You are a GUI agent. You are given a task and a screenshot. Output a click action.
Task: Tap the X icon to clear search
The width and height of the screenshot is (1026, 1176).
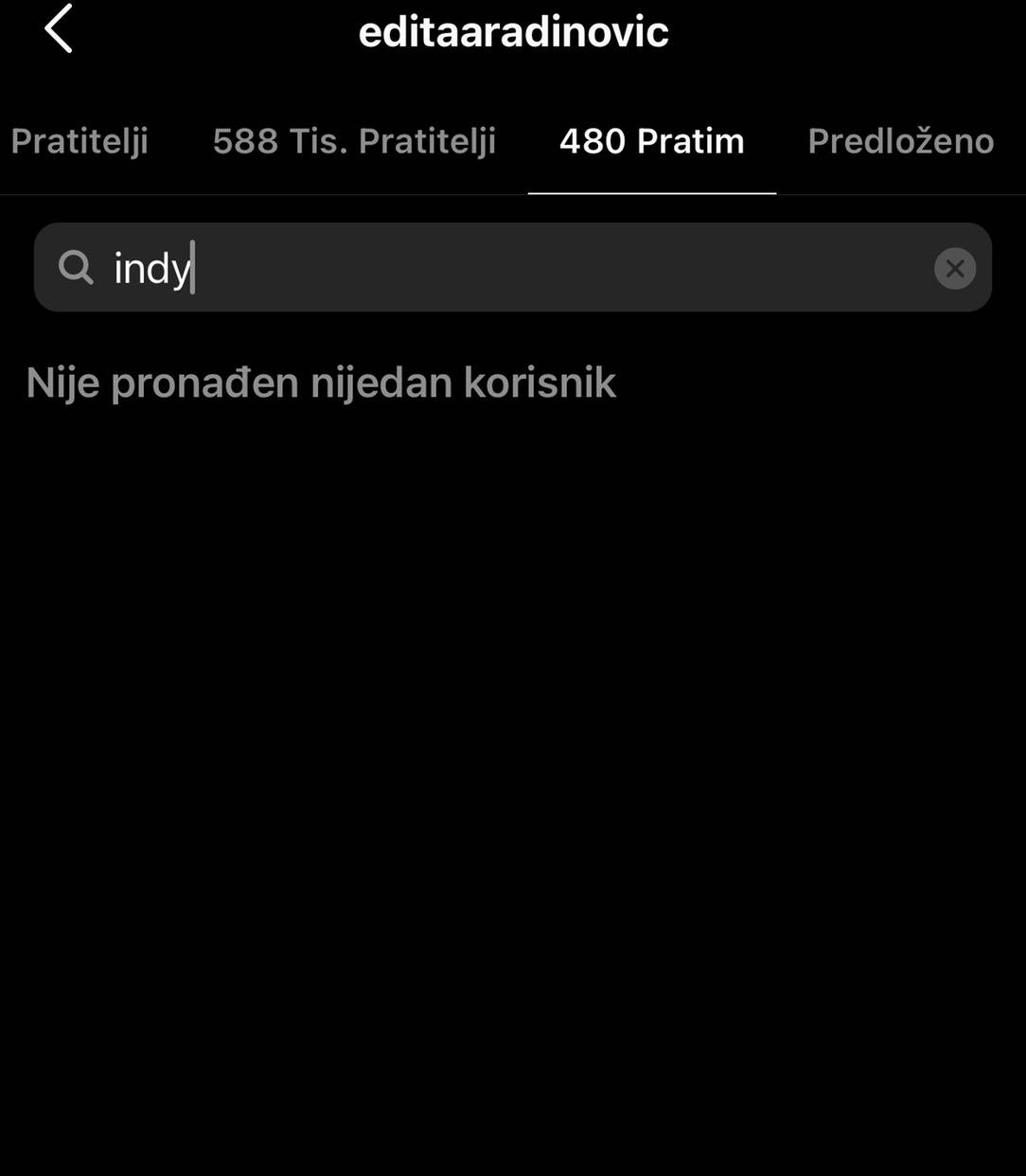[x=954, y=268]
